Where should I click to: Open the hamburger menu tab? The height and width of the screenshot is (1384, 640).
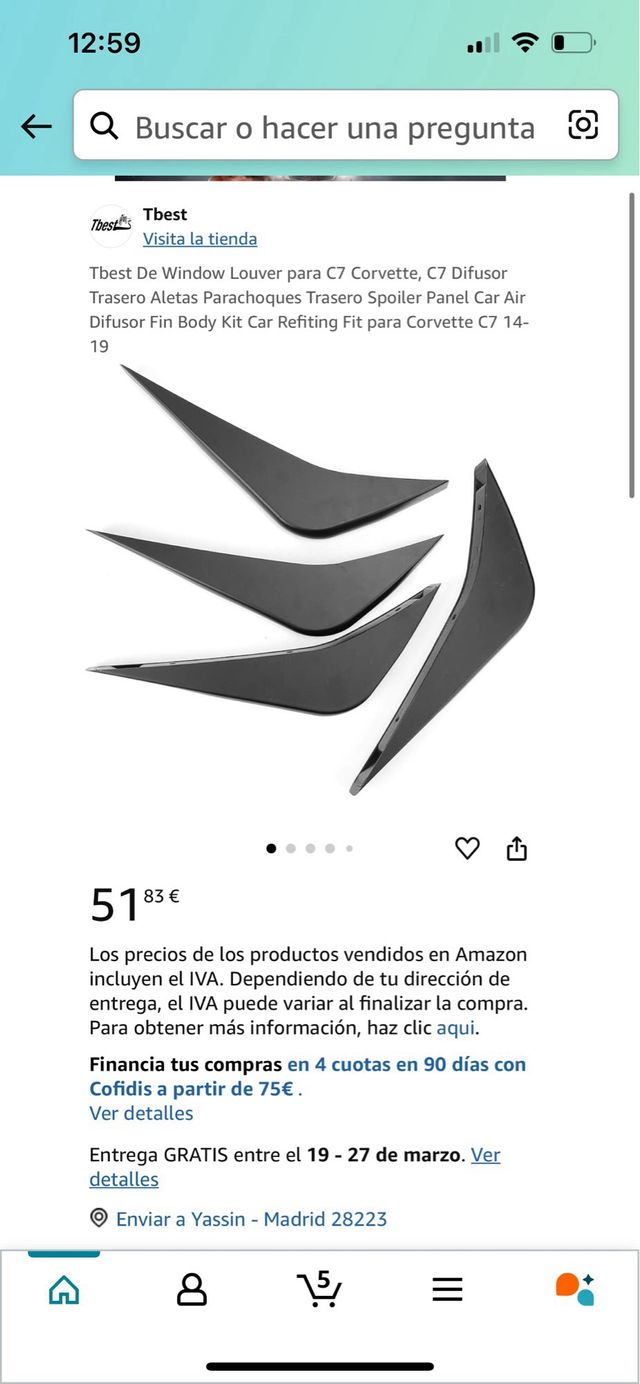click(447, 1289)
